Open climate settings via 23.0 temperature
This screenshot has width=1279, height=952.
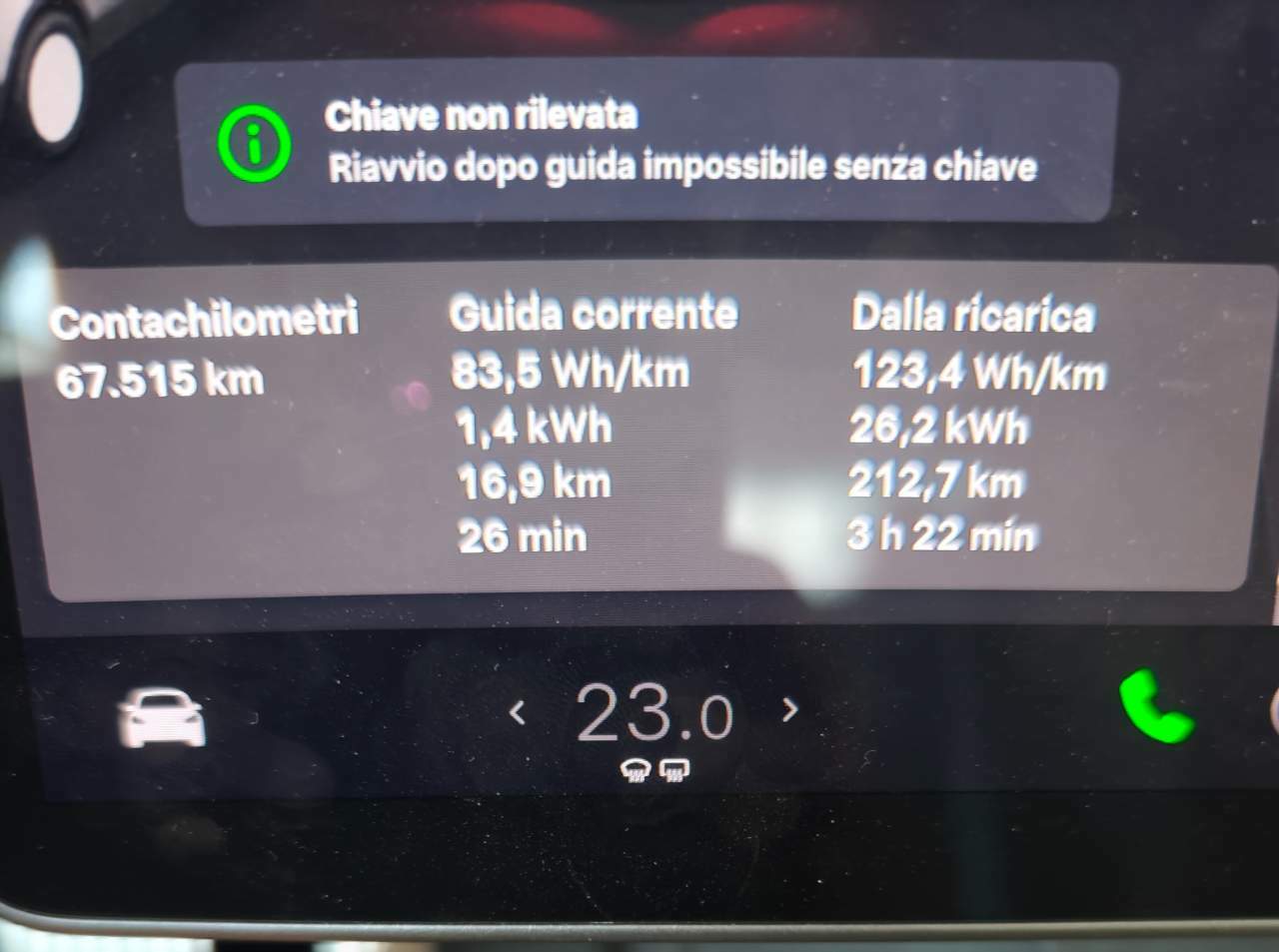point(654,713)
